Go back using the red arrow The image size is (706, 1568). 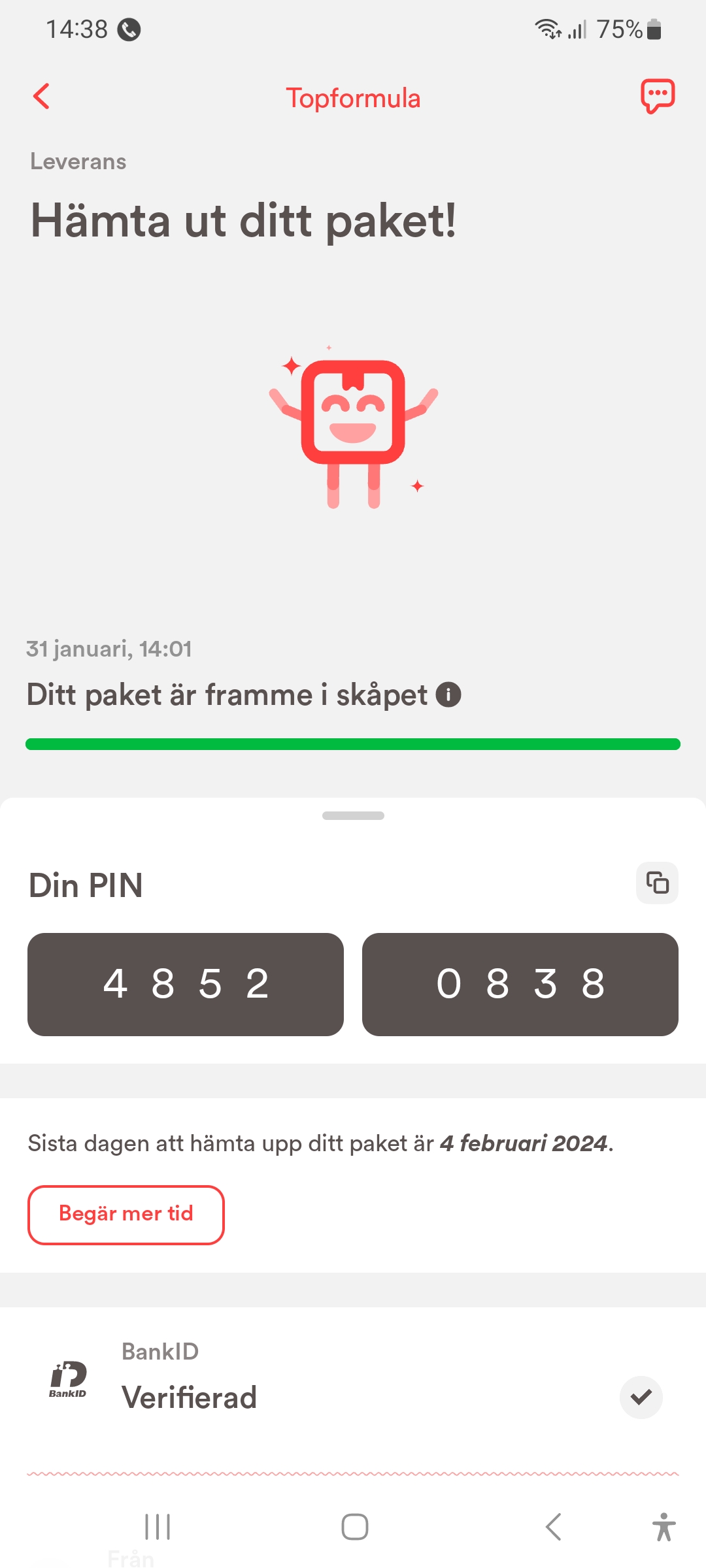pyautogui.click(x=42, y=97)
